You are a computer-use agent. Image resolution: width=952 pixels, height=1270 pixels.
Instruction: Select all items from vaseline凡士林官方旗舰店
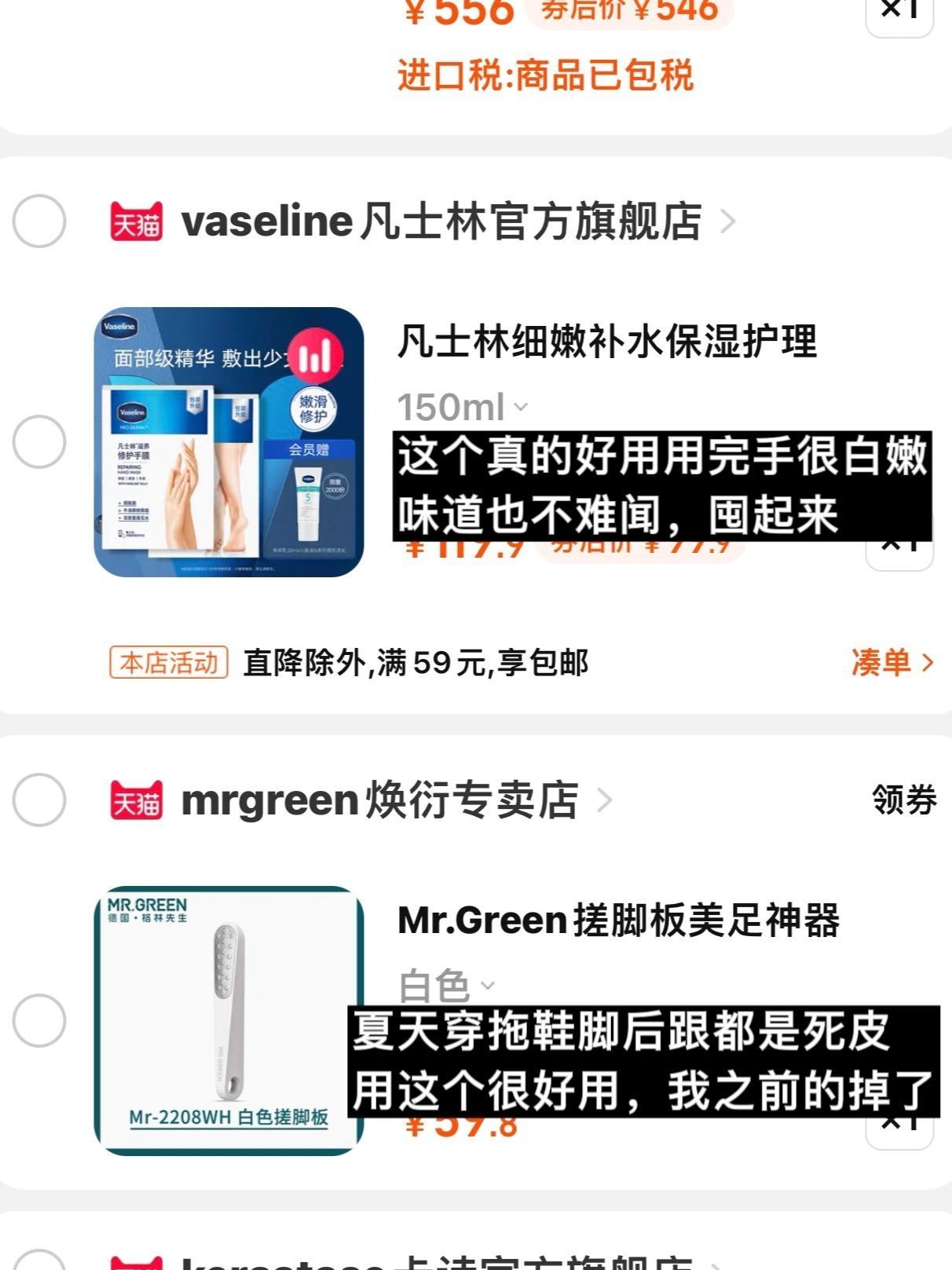pos(39,221)
